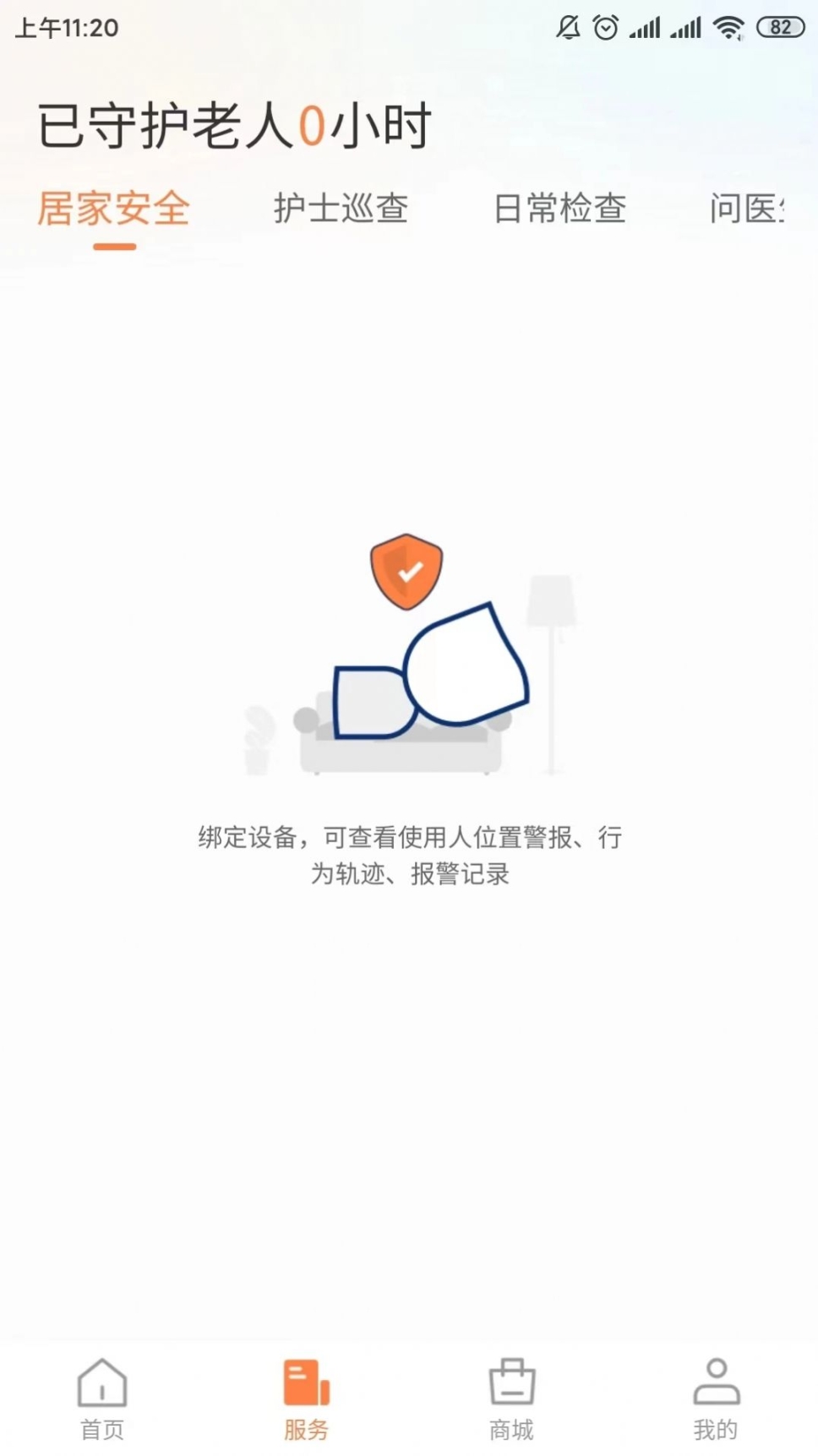
Task: Select the 居家安全 tab
Action: click(114, 209)
